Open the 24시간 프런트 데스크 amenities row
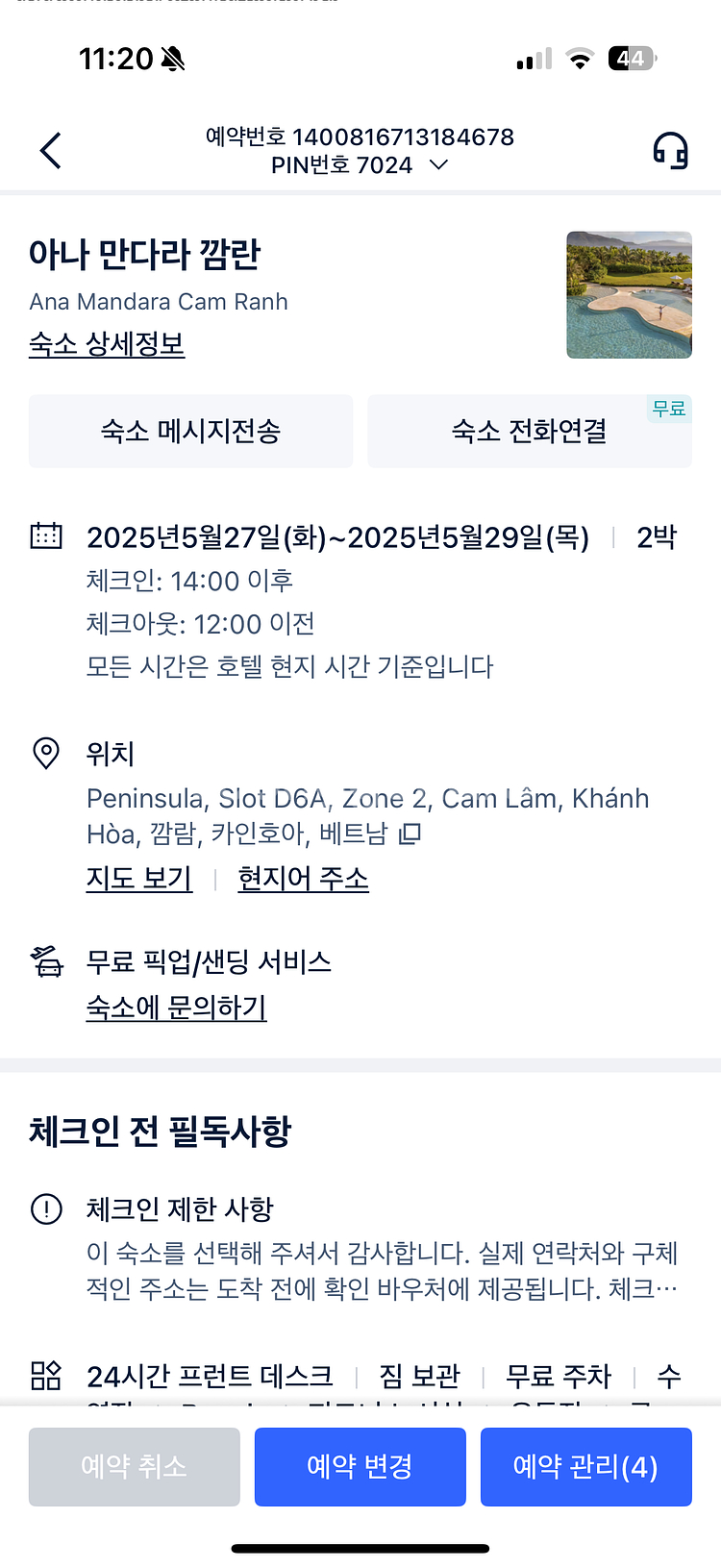 pos(360,1379)
